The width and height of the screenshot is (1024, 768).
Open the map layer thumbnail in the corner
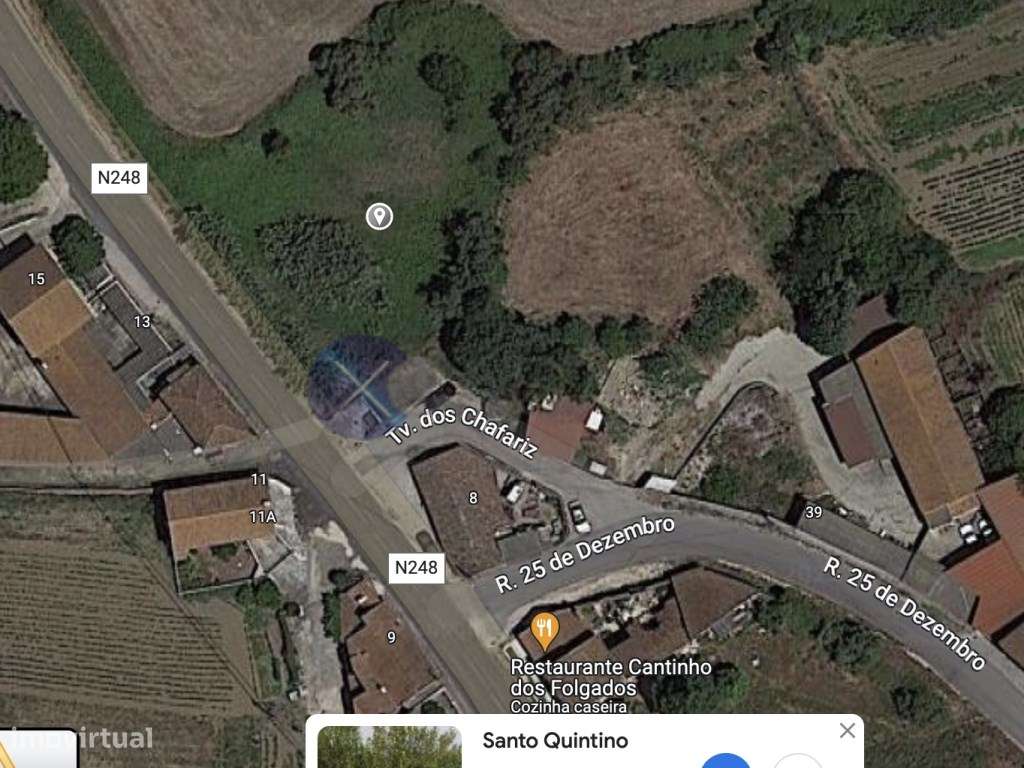(38, 750)
